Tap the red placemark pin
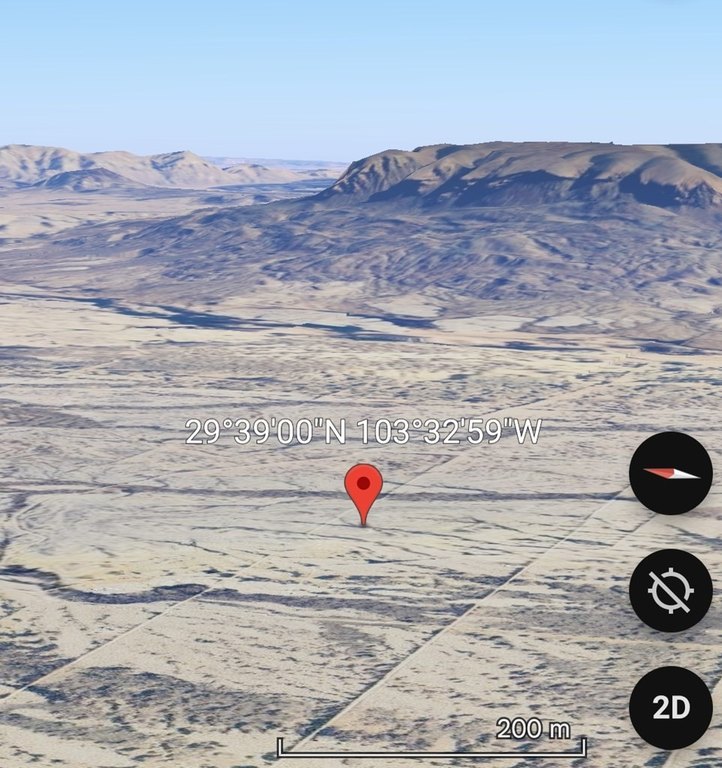 pyautogui.click(x=363, y=486)
